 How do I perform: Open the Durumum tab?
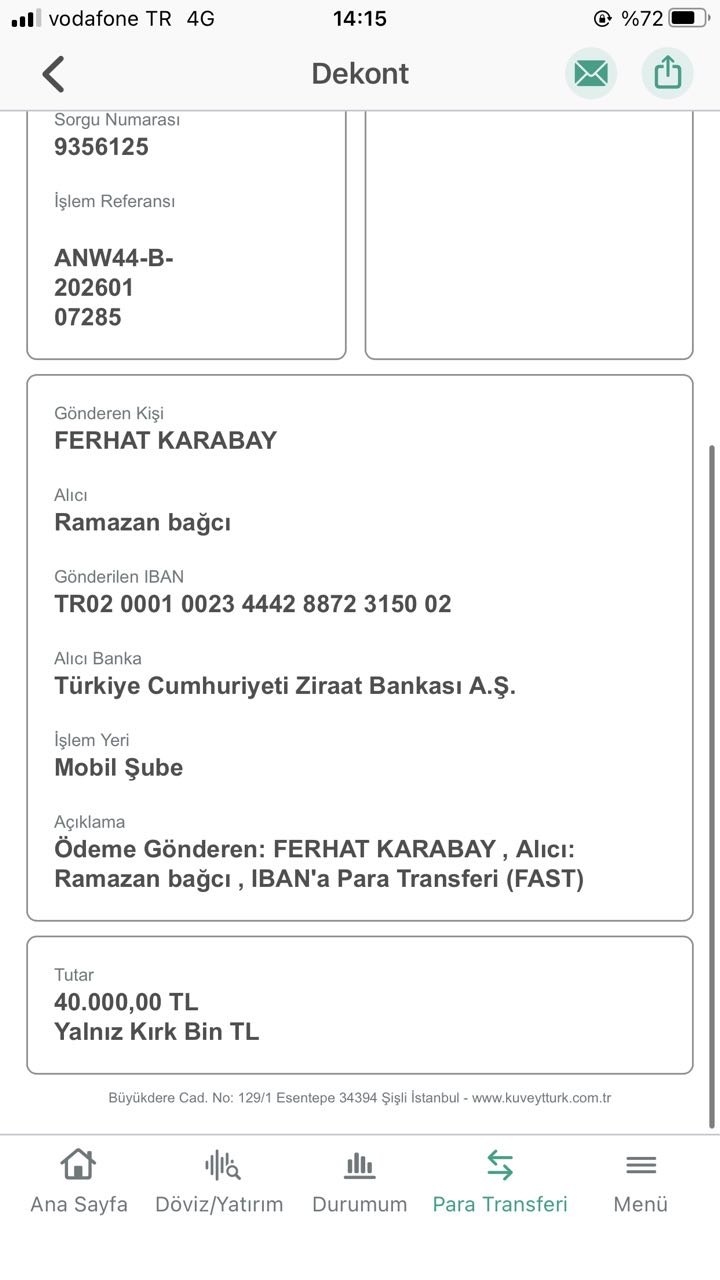coord(360,1181)
